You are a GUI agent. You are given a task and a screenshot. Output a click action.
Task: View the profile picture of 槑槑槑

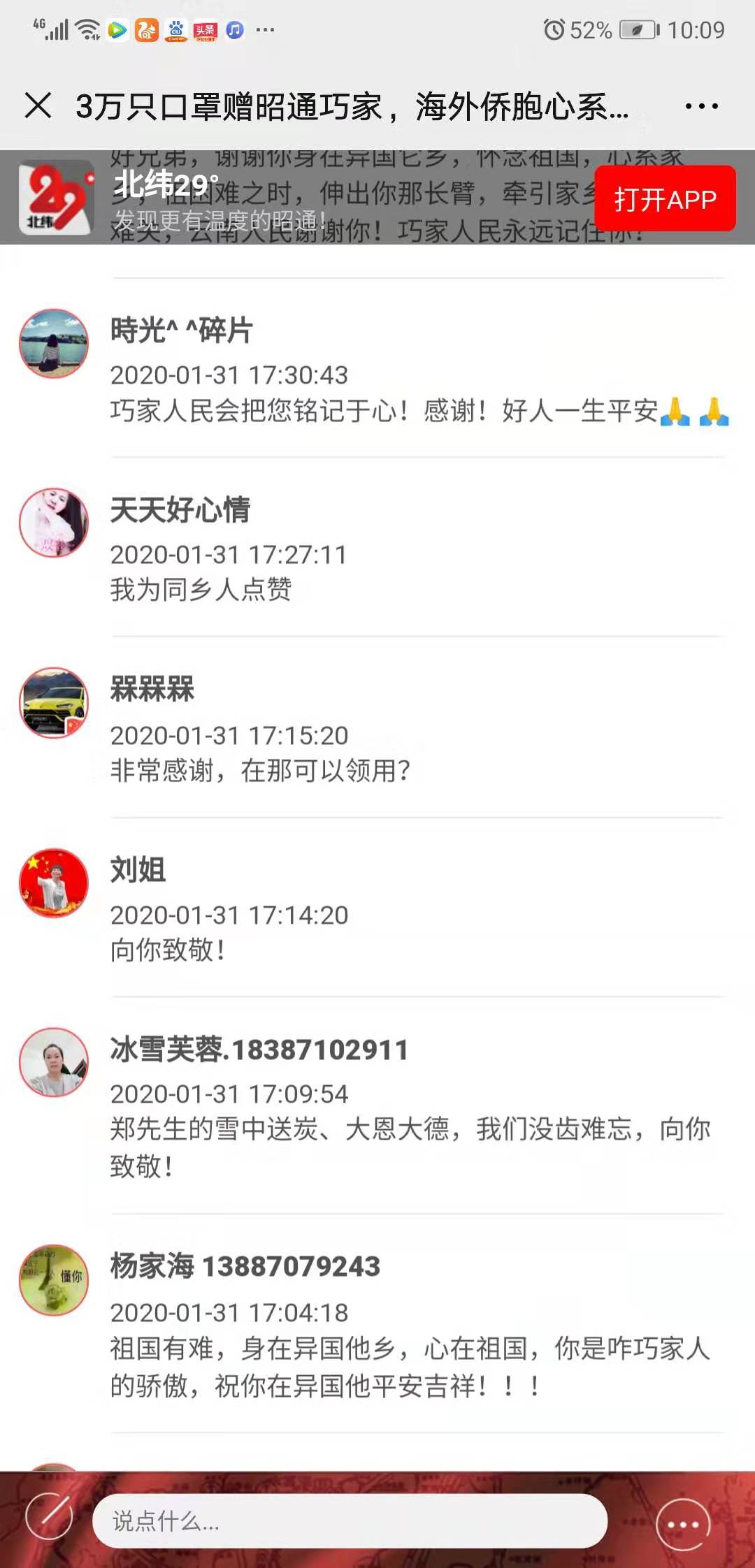(x=54, y=703)
